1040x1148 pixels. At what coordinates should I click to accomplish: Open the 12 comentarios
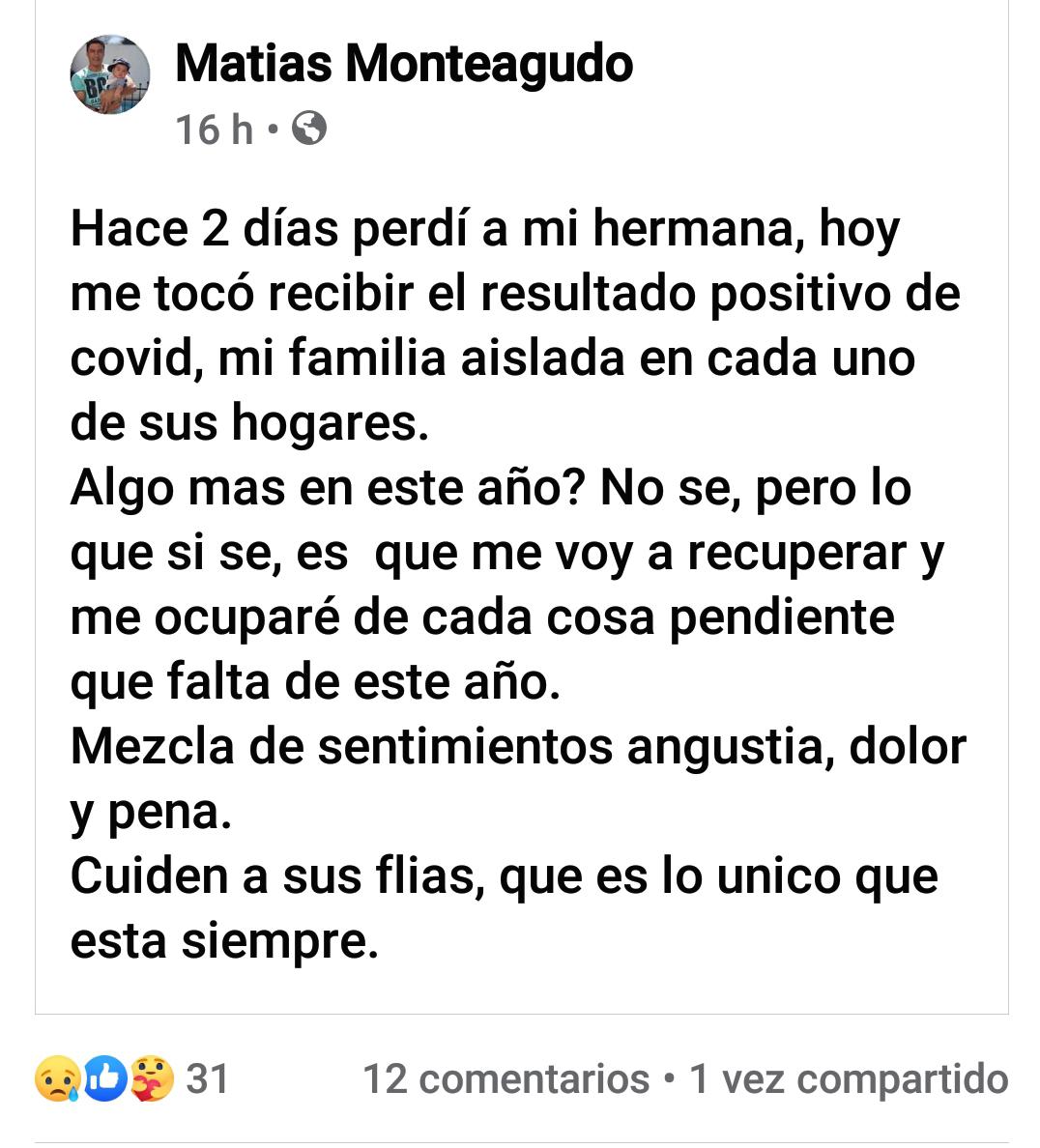tap(506, 1078)
